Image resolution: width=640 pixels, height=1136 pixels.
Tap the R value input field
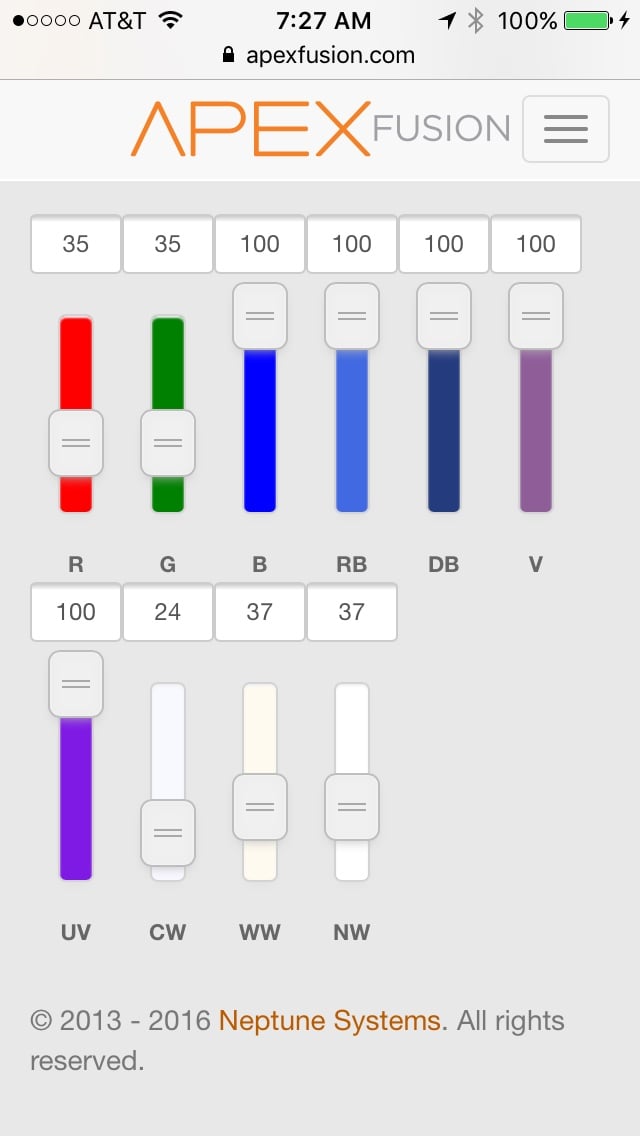(76, 244)
